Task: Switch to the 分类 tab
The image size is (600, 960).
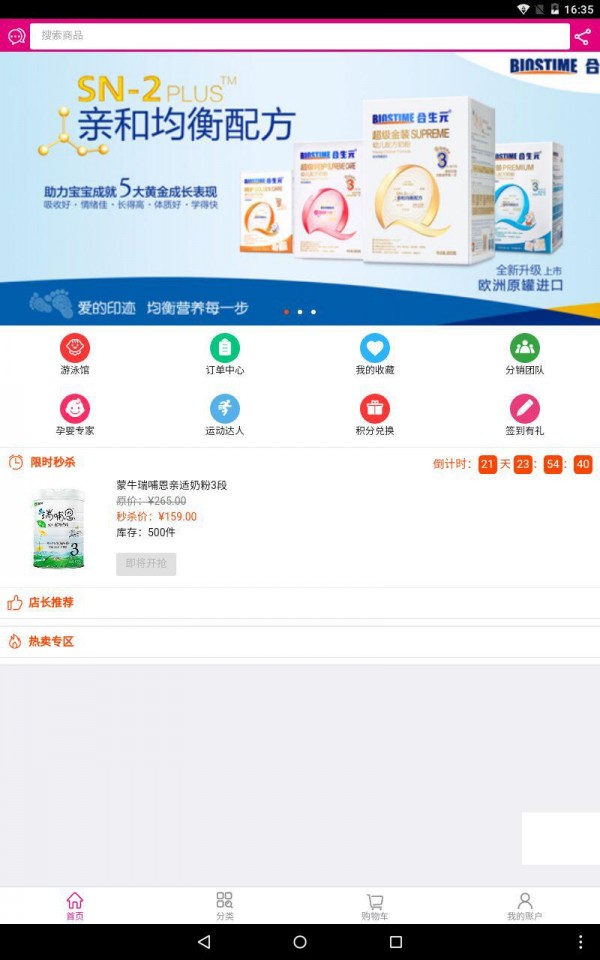Action: click(x=225, y=906)
